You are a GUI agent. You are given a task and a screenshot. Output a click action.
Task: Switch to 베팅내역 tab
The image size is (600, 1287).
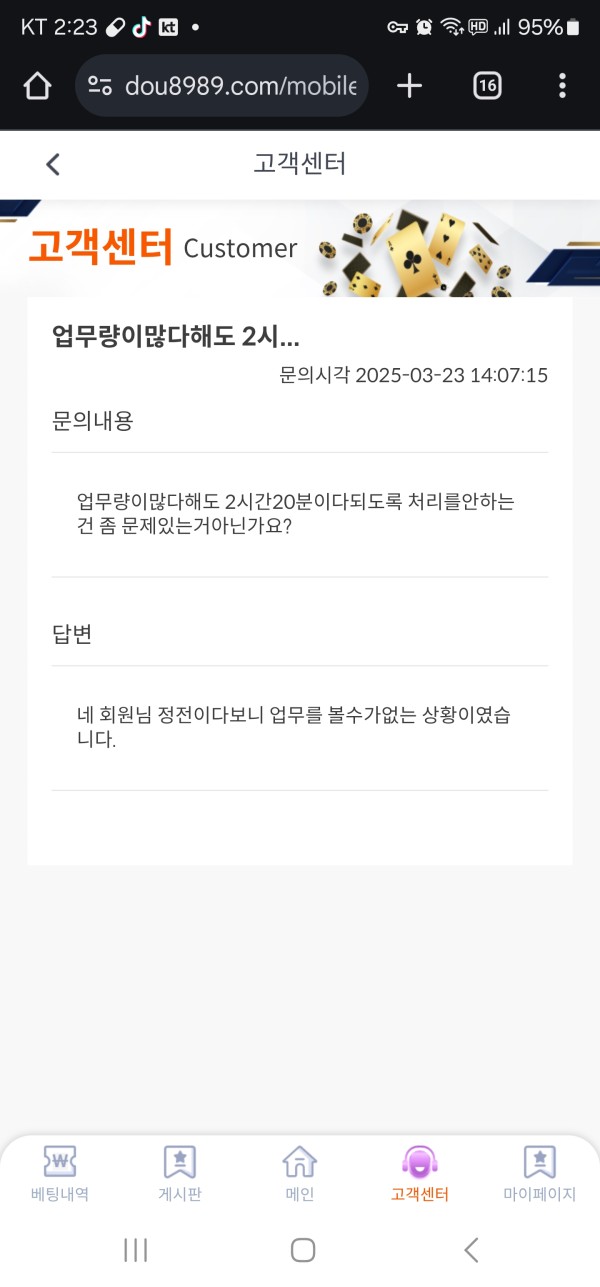(x=60, y=1174)
